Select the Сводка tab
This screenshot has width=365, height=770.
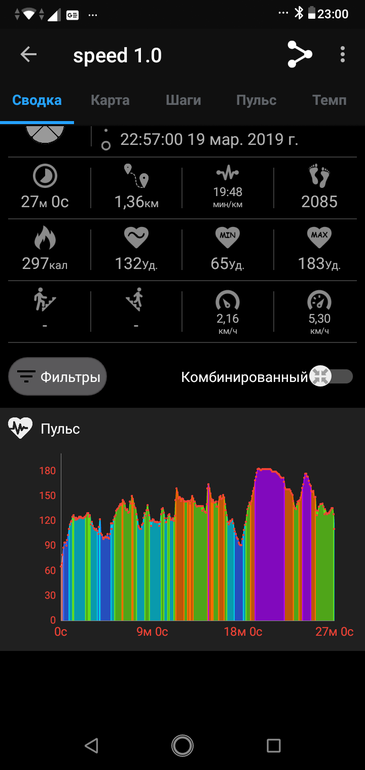click(x=37, y=101)
